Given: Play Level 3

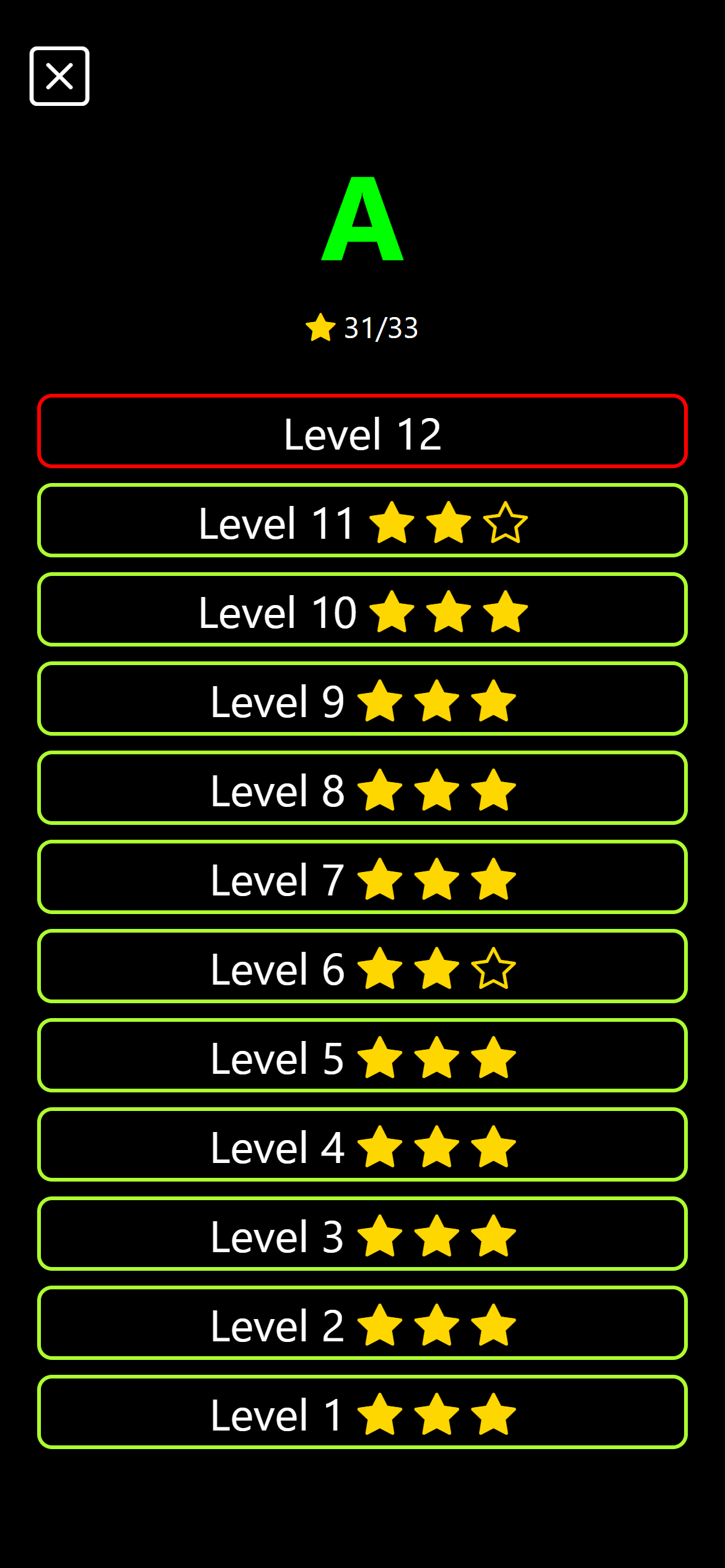Looking at the screenshot, I should coord(362,1234).
